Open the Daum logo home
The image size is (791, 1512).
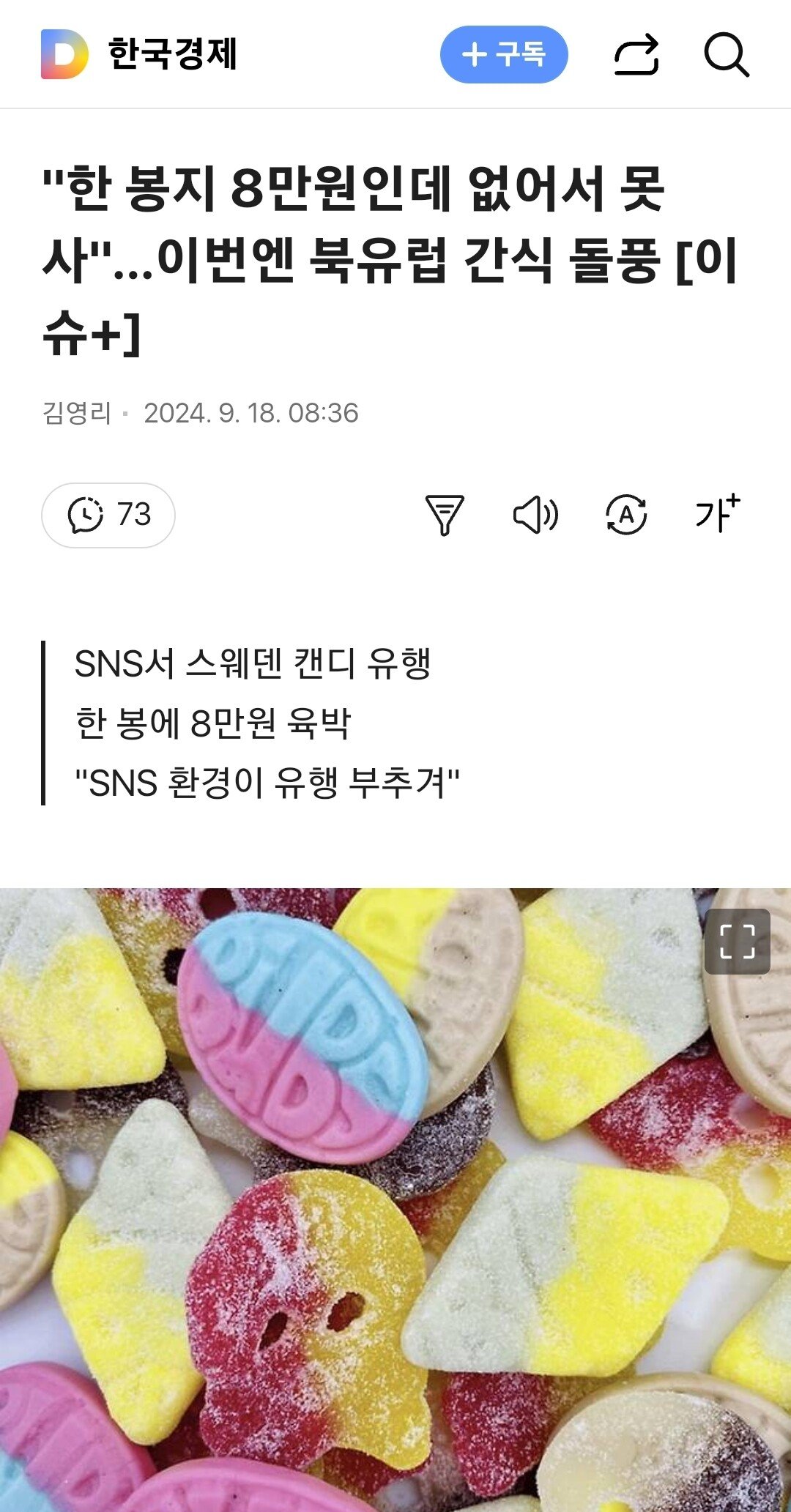(x=64, y=54)
